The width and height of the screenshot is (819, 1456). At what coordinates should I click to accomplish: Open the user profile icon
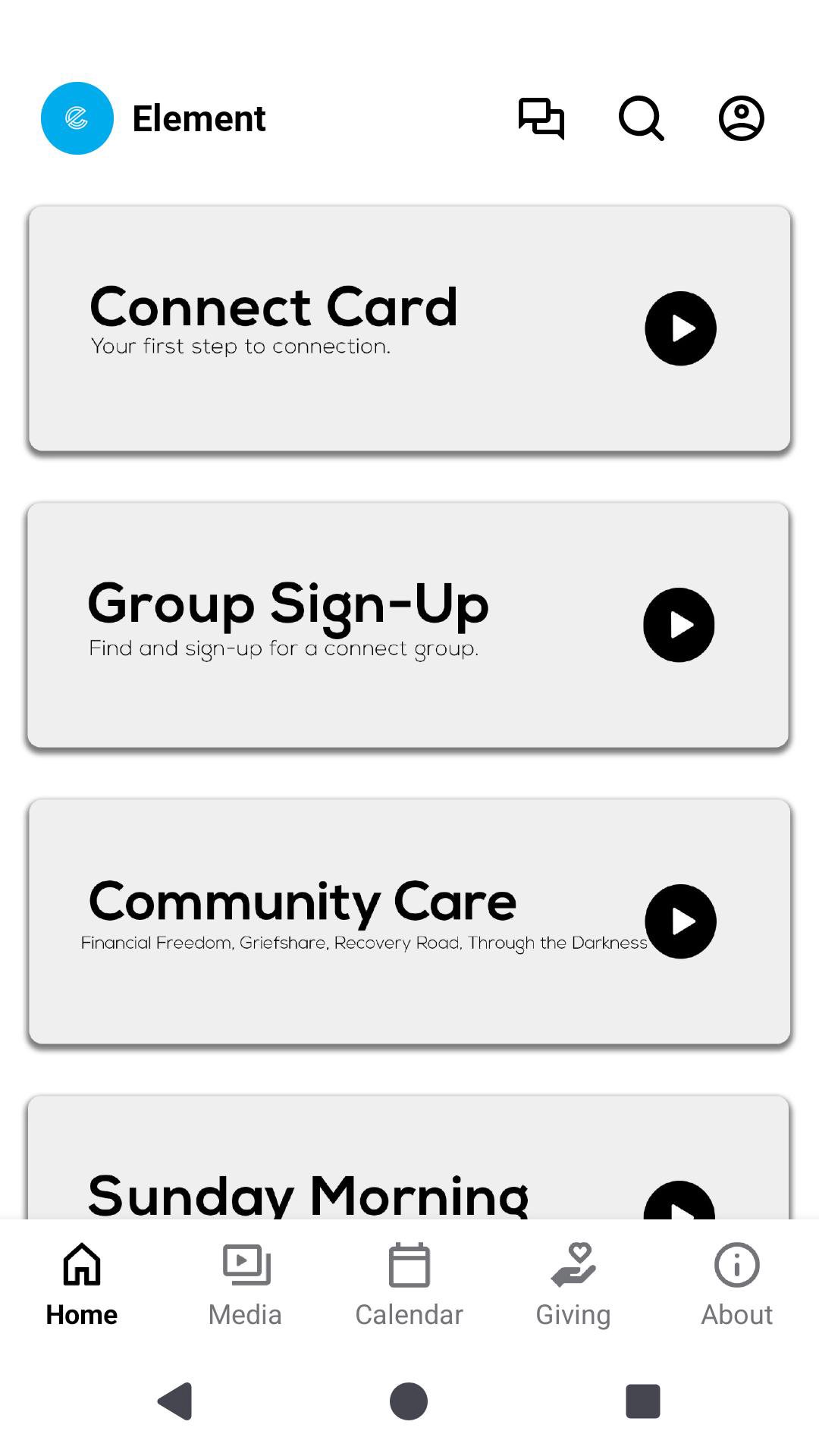[741, 118]
